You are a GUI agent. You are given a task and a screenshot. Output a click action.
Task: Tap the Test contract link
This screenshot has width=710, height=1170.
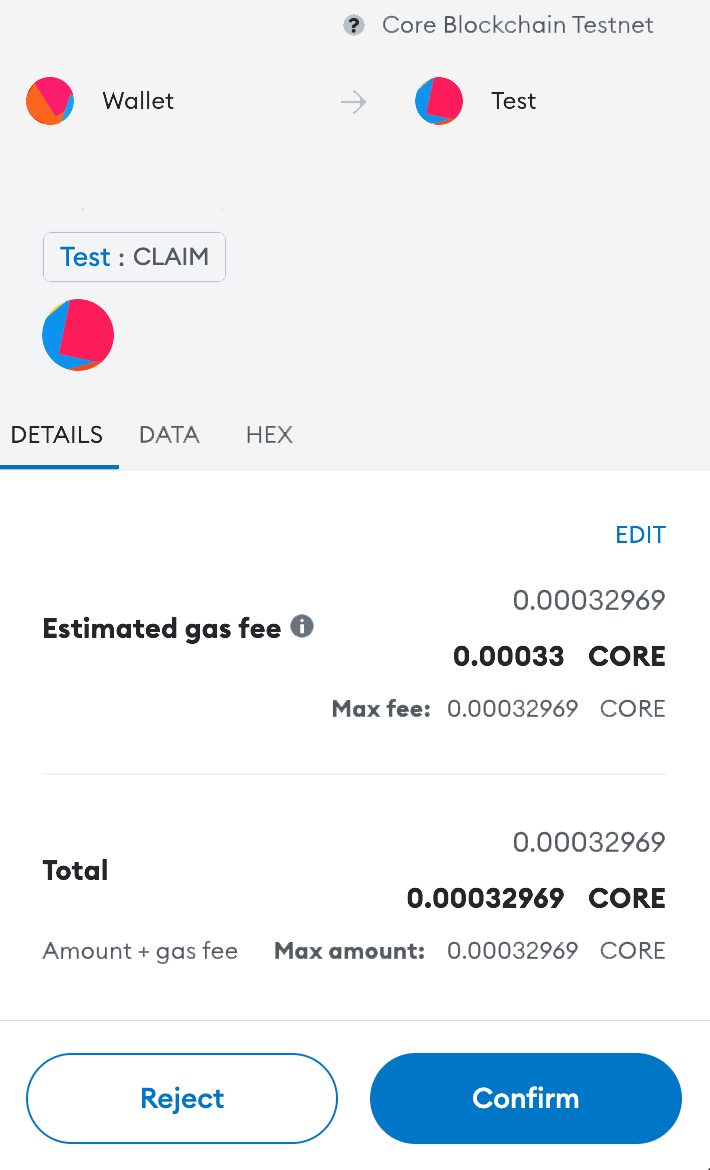tap(85, 257)
